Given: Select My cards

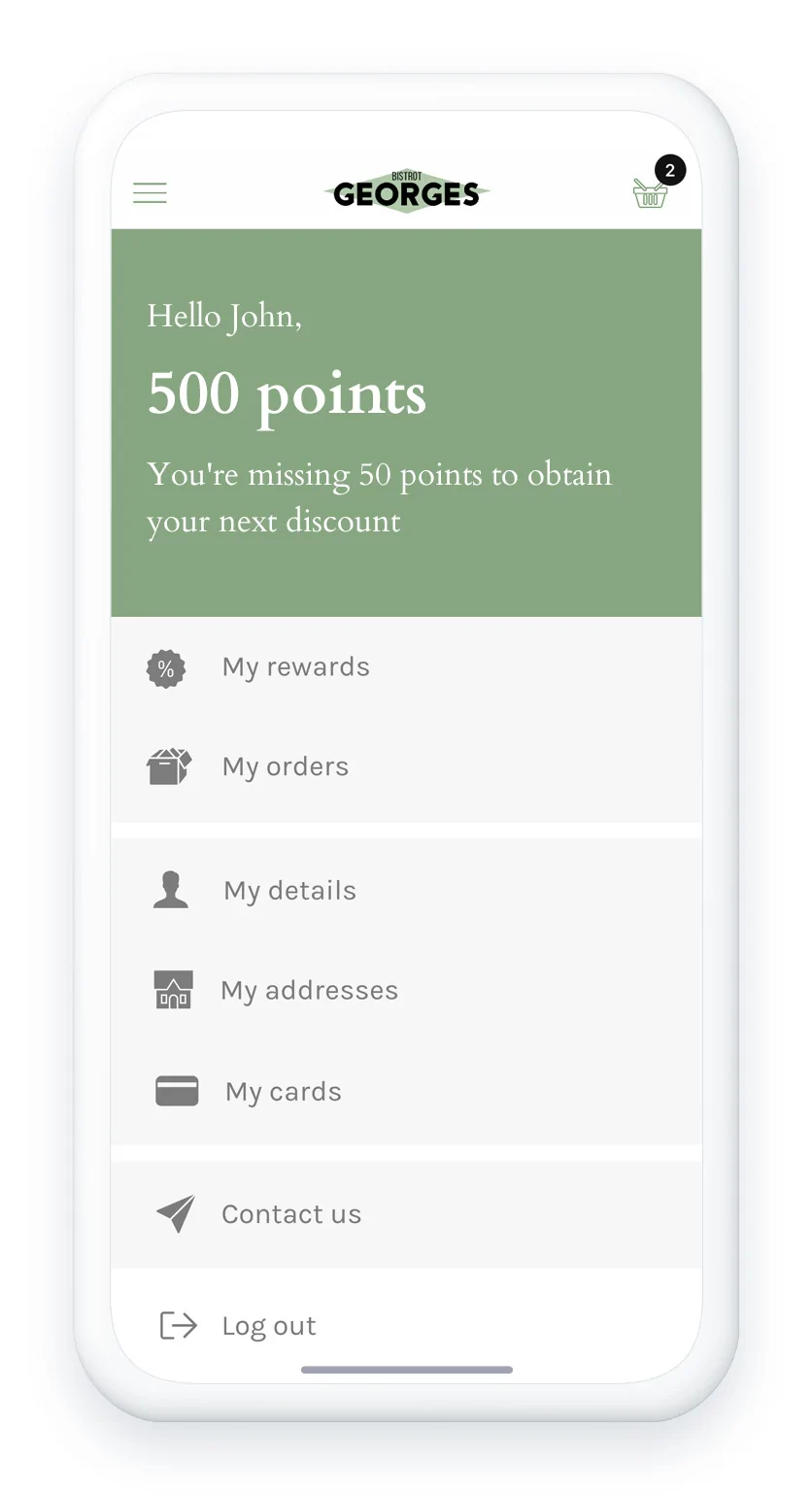Looking at the screenshot, I should pyautogui.click(x=283, y=1092).
